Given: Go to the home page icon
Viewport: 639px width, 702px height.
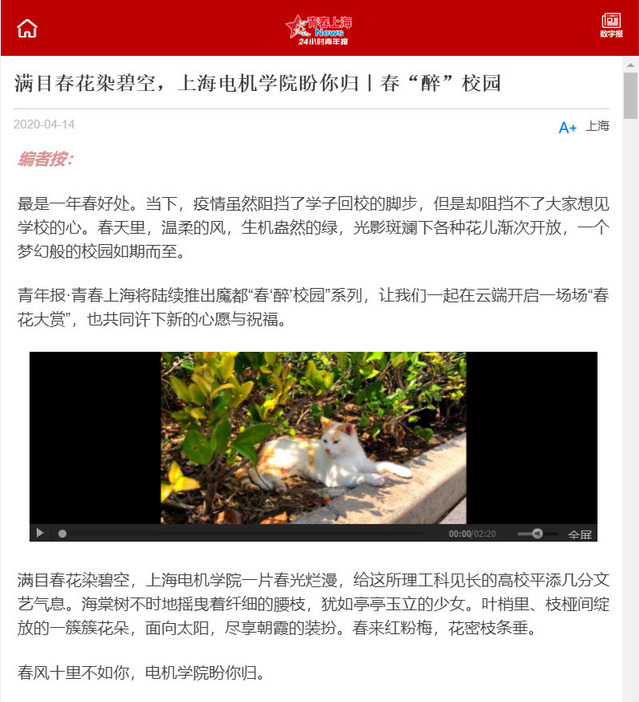Looking at the screenshot, I should coord(27,28).
